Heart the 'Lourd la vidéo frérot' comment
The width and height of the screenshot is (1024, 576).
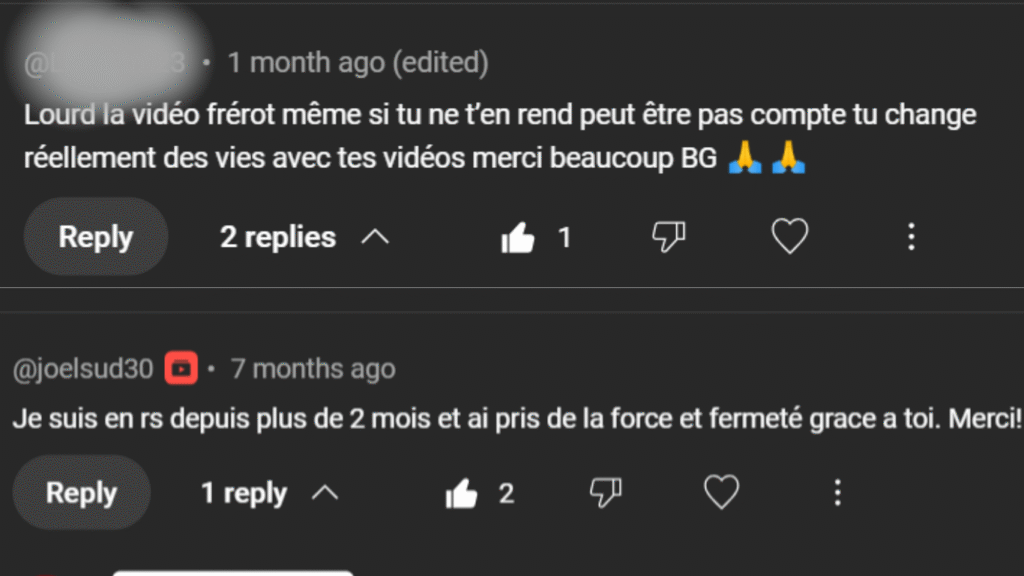coord(789,237)
